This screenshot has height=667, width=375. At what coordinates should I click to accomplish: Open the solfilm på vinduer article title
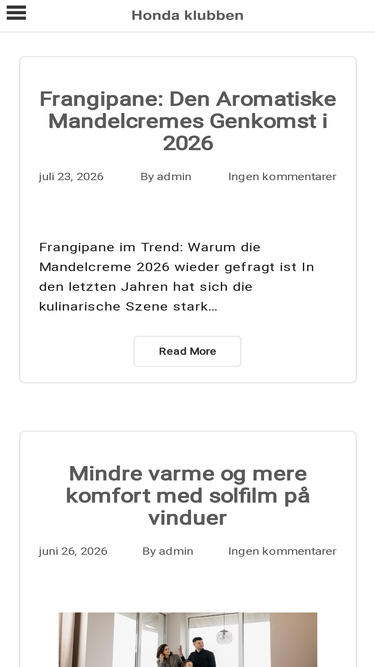[x=188, y=496]
